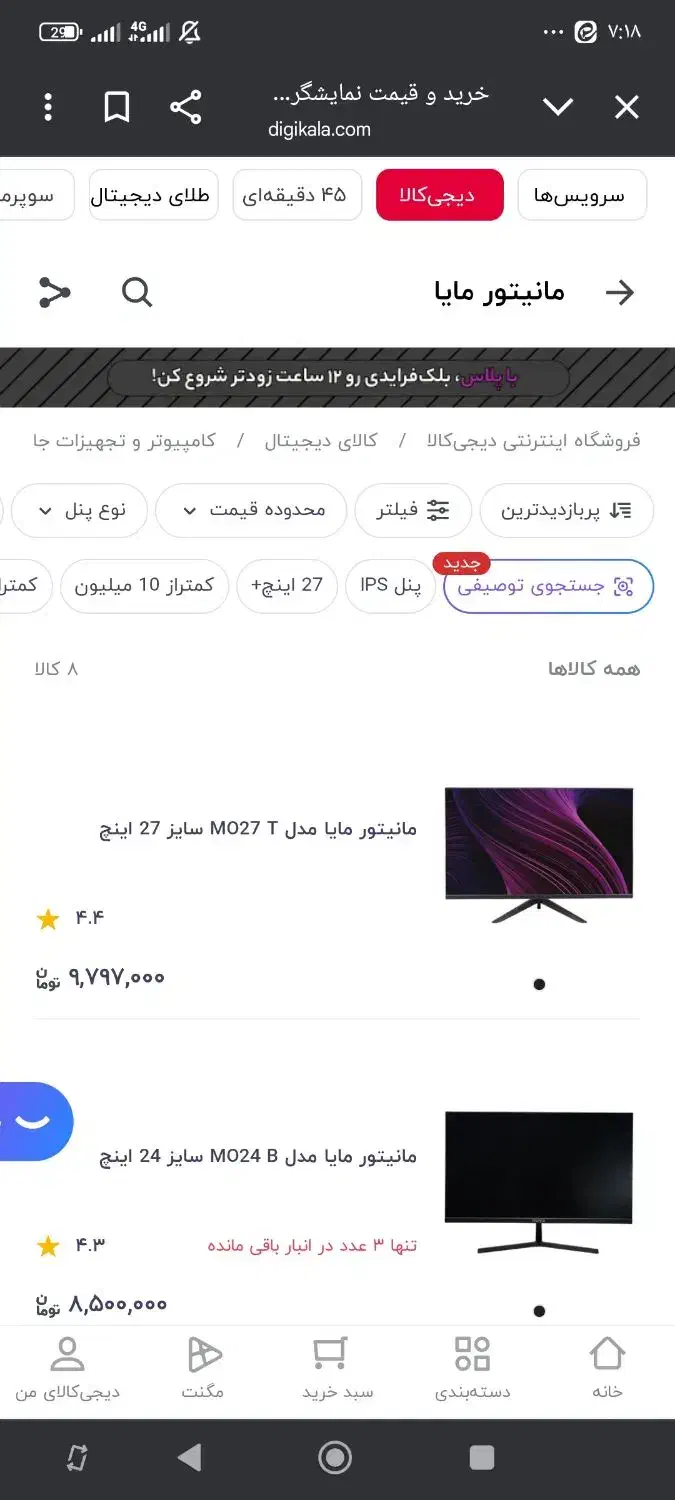The height and width of the screenshot is (1500, 675).
Task: Close the in-app browser window
Action: [x=626, y=107]
